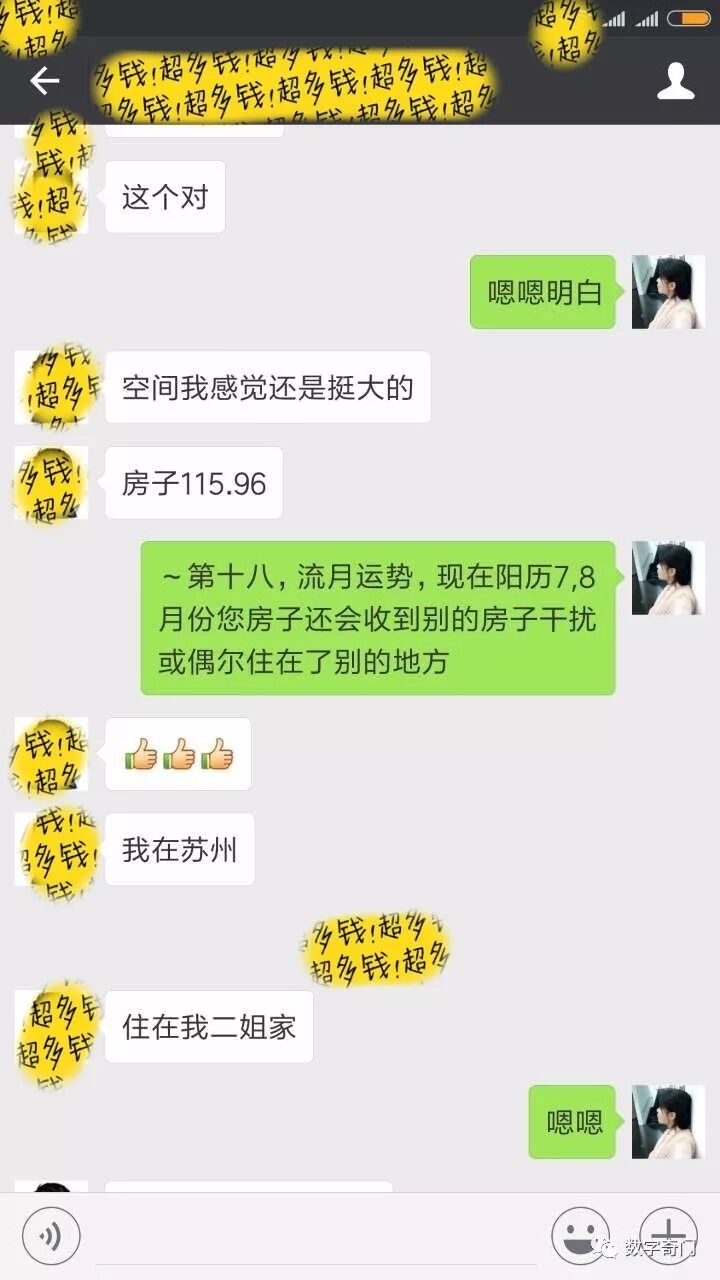This screenshot has height=1280, width=720.
Task: Tap the message bubble 住在我二姐家
Action: pos(209,1027)
